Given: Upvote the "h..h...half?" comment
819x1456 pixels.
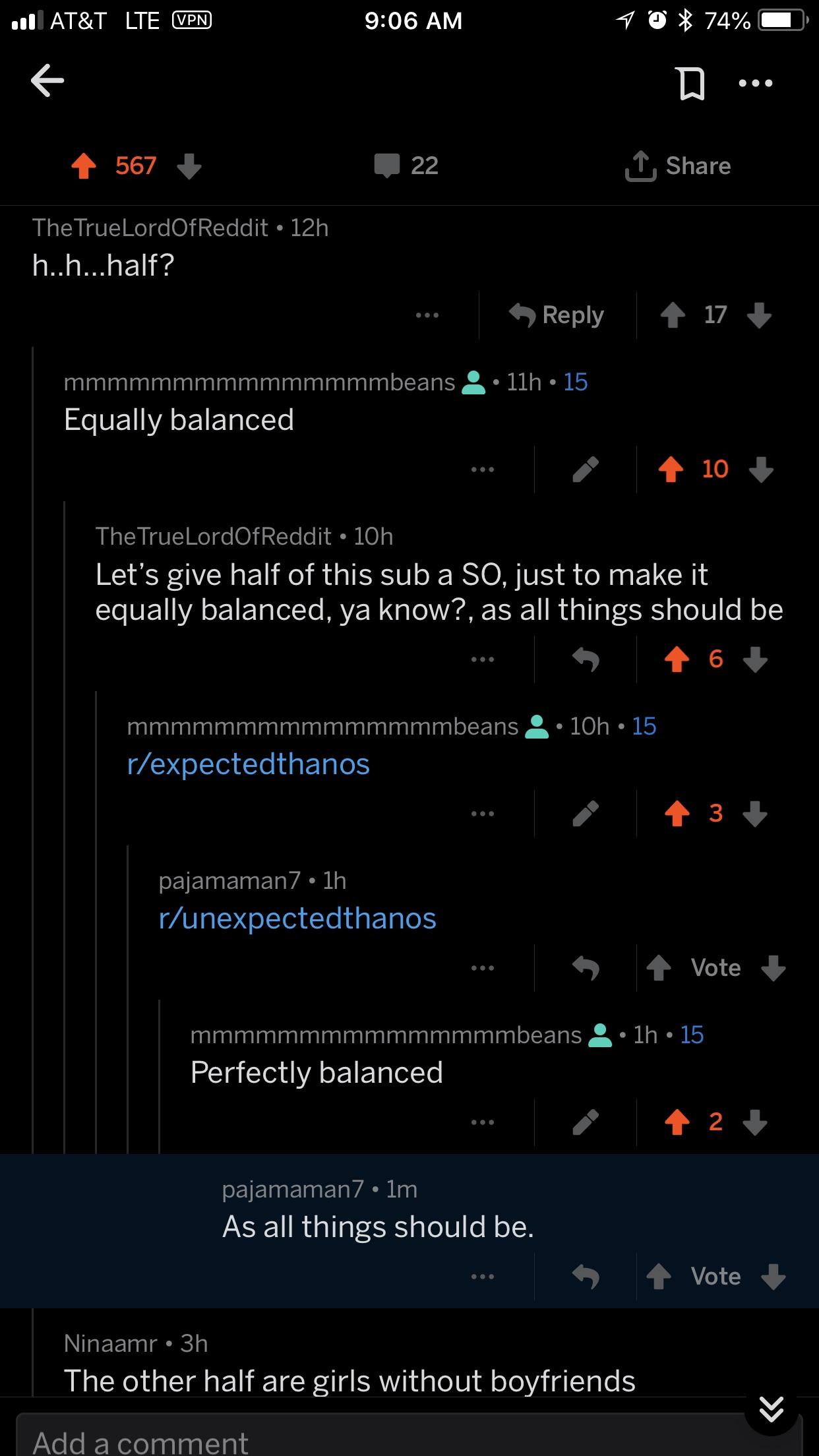Looking at the screenshot, I should (x=673, y=315).
